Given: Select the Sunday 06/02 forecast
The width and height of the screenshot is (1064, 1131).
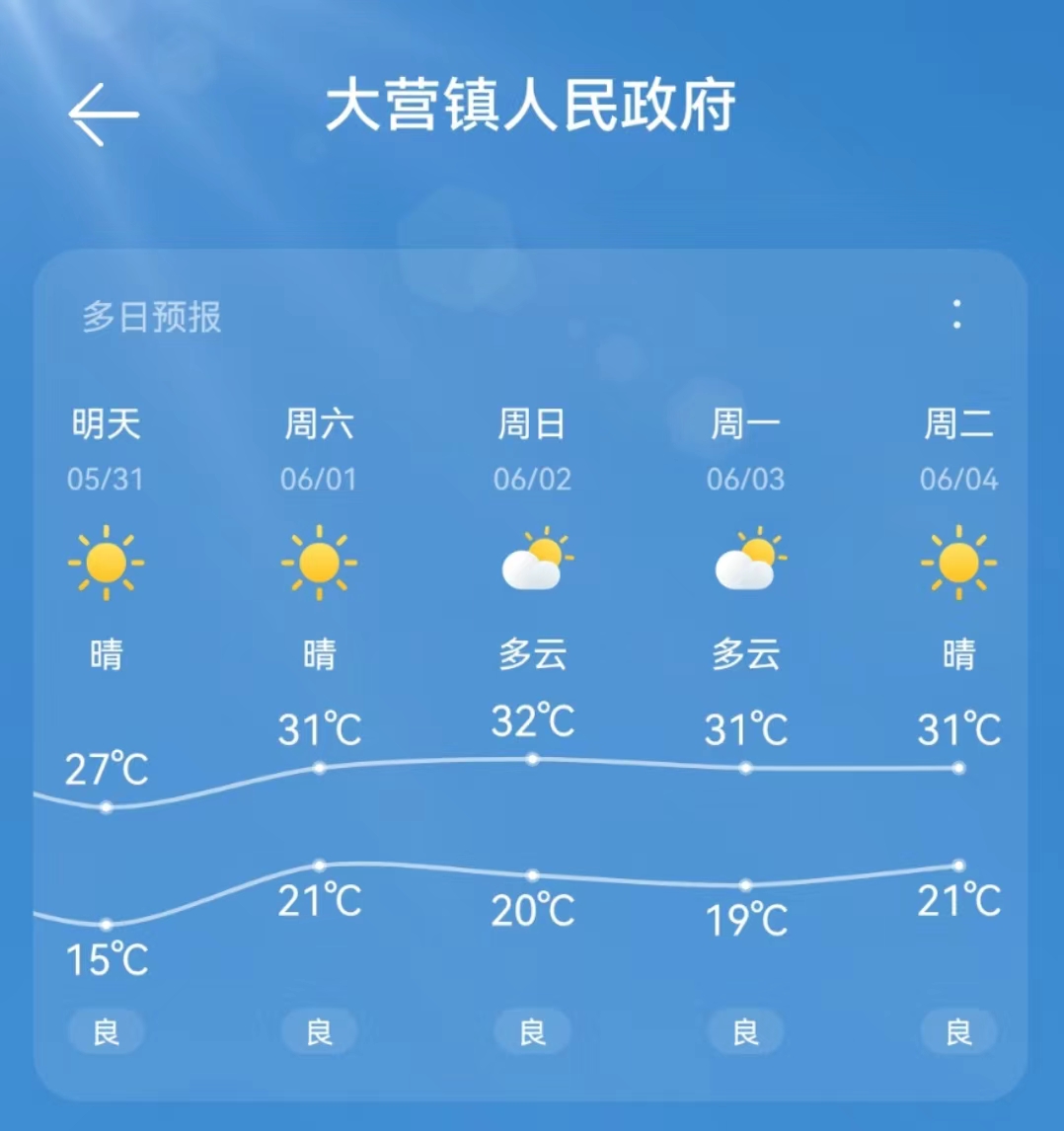Looking at the screenshot, I should (532, 563).
